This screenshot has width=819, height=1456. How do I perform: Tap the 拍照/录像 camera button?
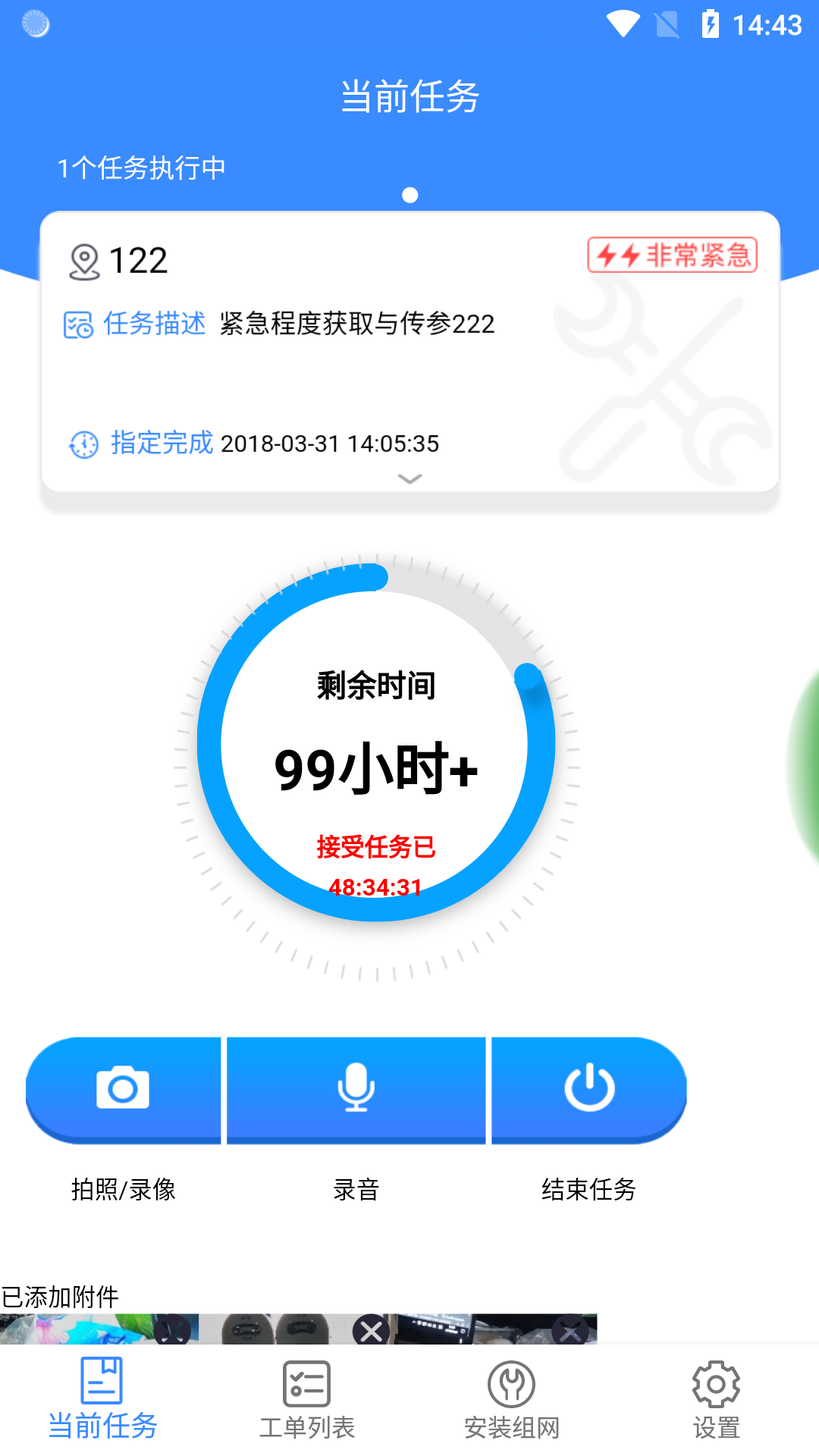click(124, 1089)
